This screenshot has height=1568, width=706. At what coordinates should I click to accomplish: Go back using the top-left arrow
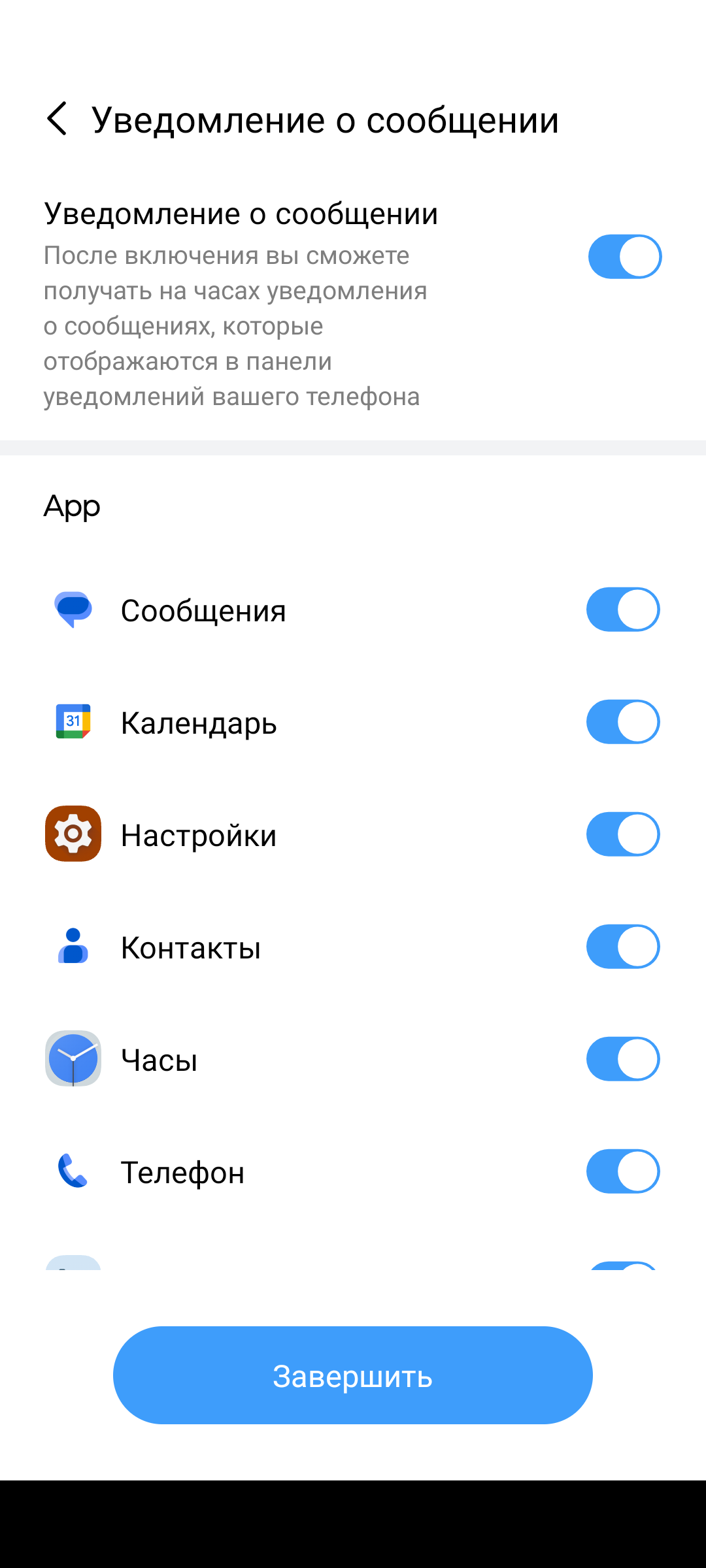point(58,119)
